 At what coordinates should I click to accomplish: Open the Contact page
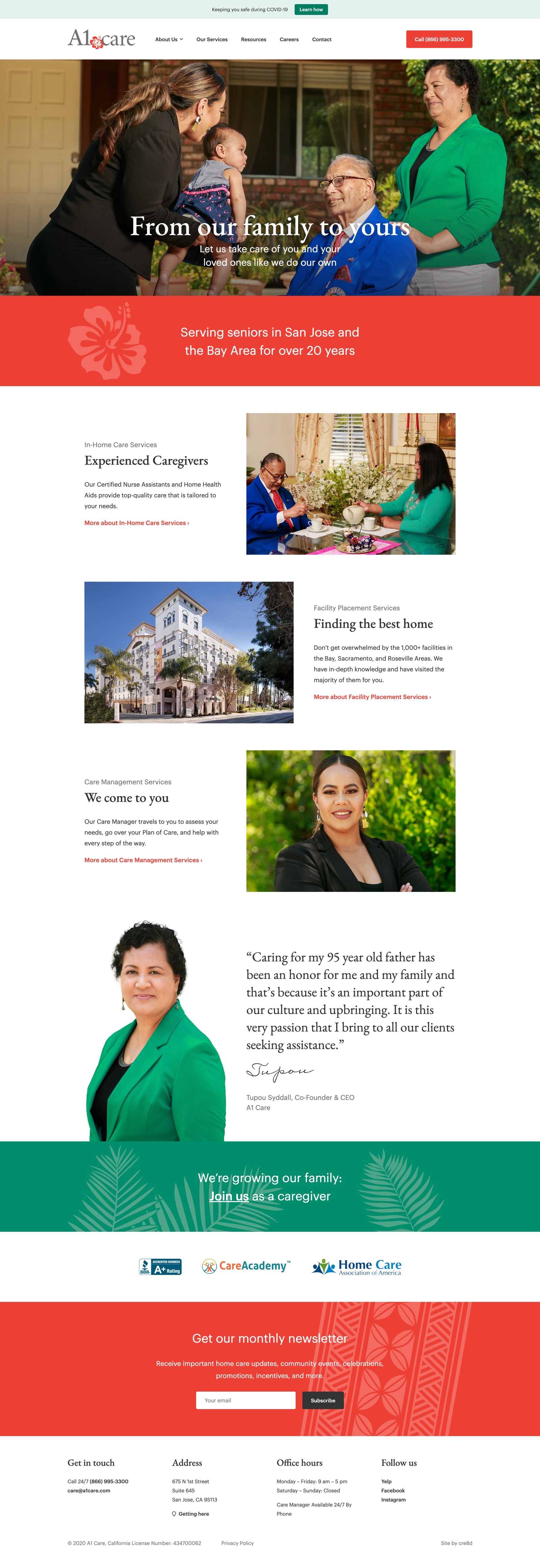coord(321,39)
